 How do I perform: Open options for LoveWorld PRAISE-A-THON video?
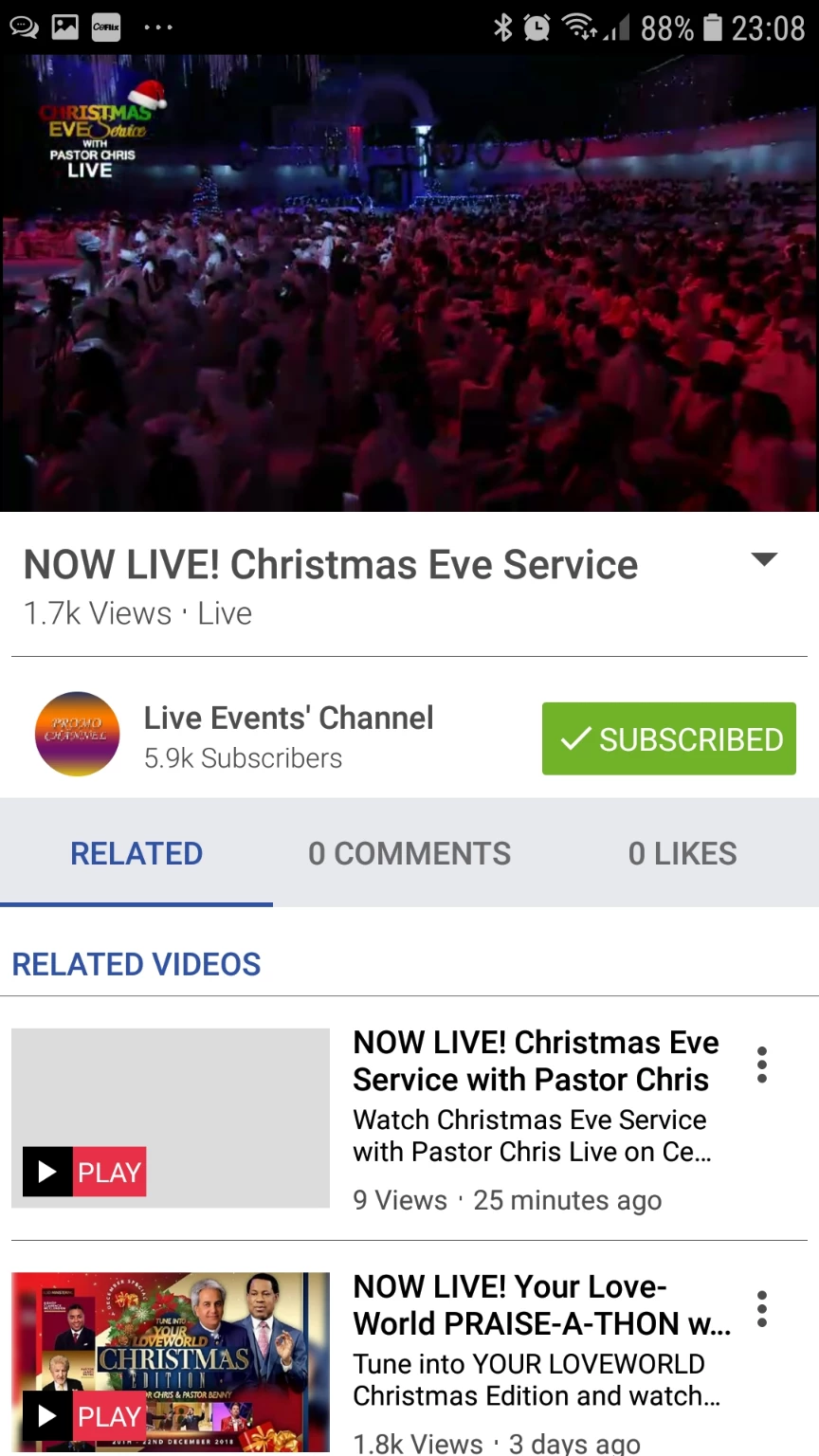pos(762,1309)
